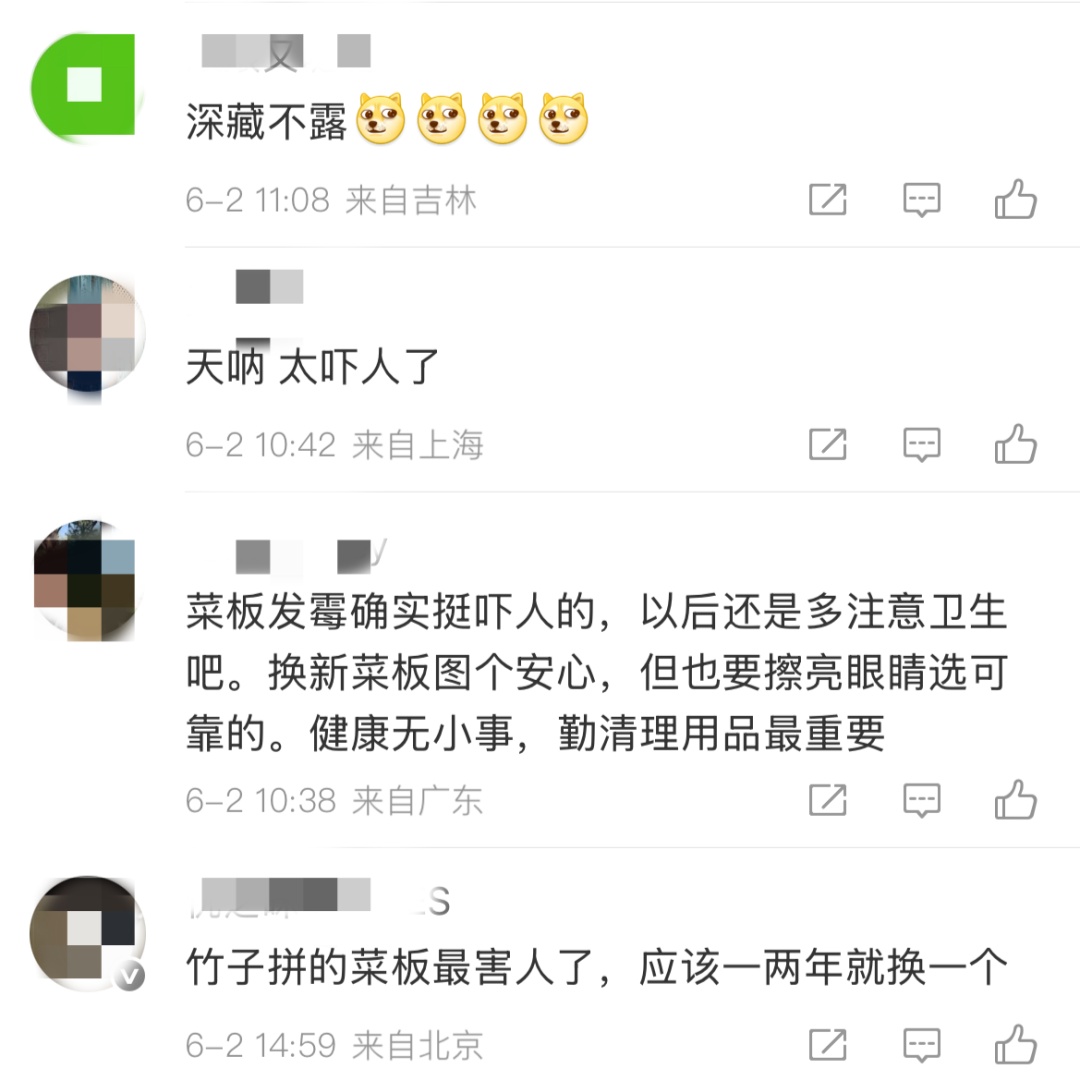Like the "天呐 太吓人了" comment
This screenshot has width=1080, height=1081.
[1015, 444]
